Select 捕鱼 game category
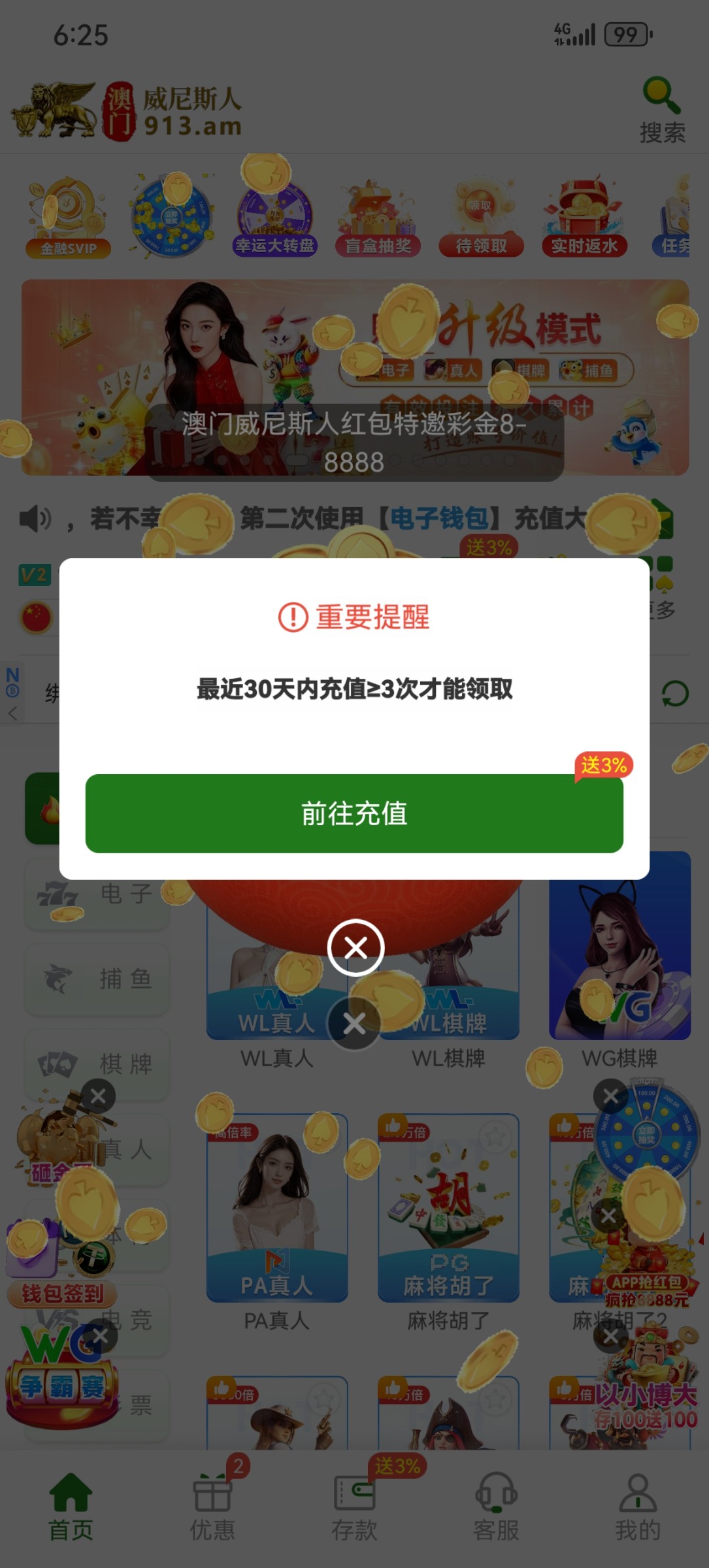This screenshot has width=709, height=1568. coord(98,979)
